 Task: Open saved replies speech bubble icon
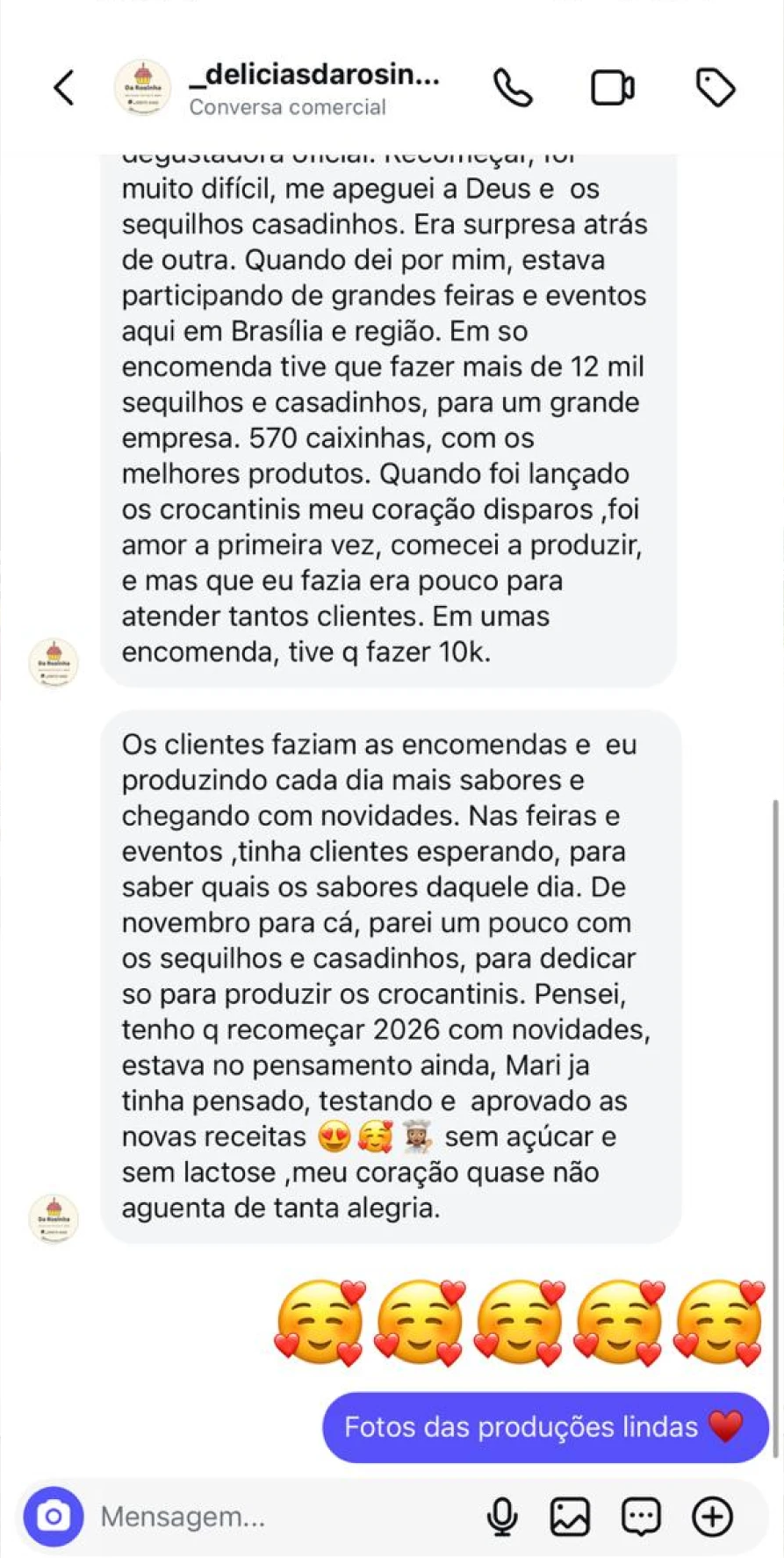pyautogui.click(x=641, y=1516)
